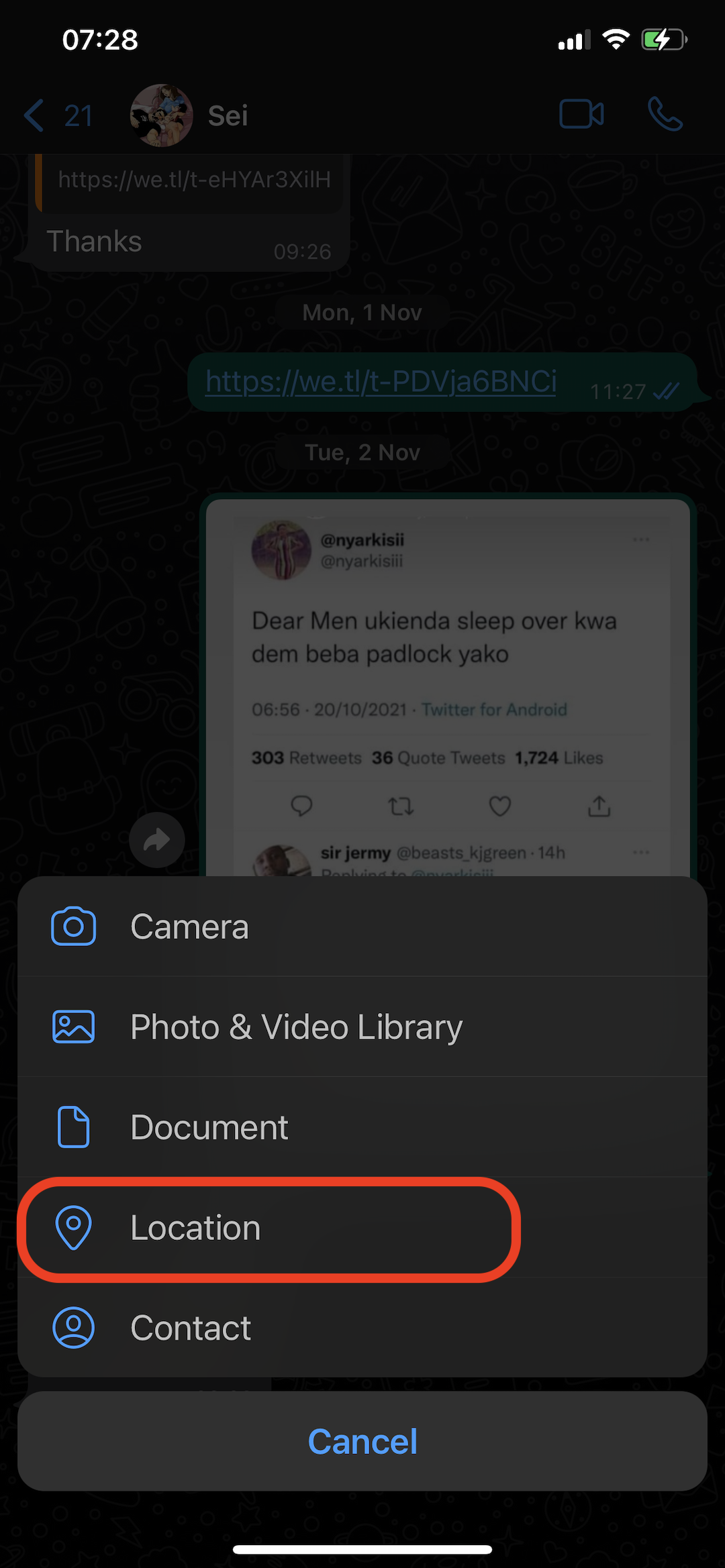
Task: Choose Camera from the attachment sheet
Action: click(x=362, y=926)
